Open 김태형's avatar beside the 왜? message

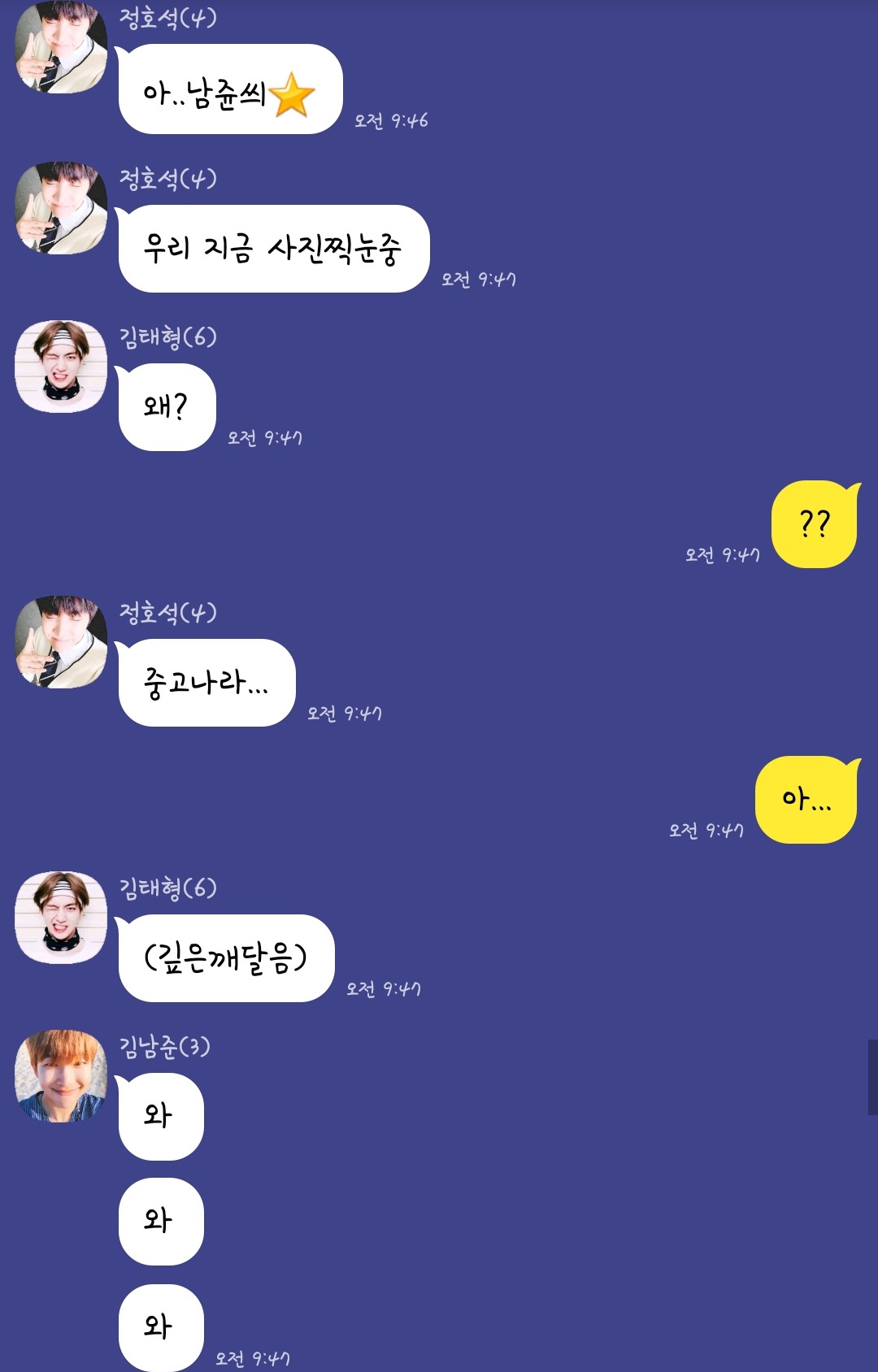tap(61, 367)
